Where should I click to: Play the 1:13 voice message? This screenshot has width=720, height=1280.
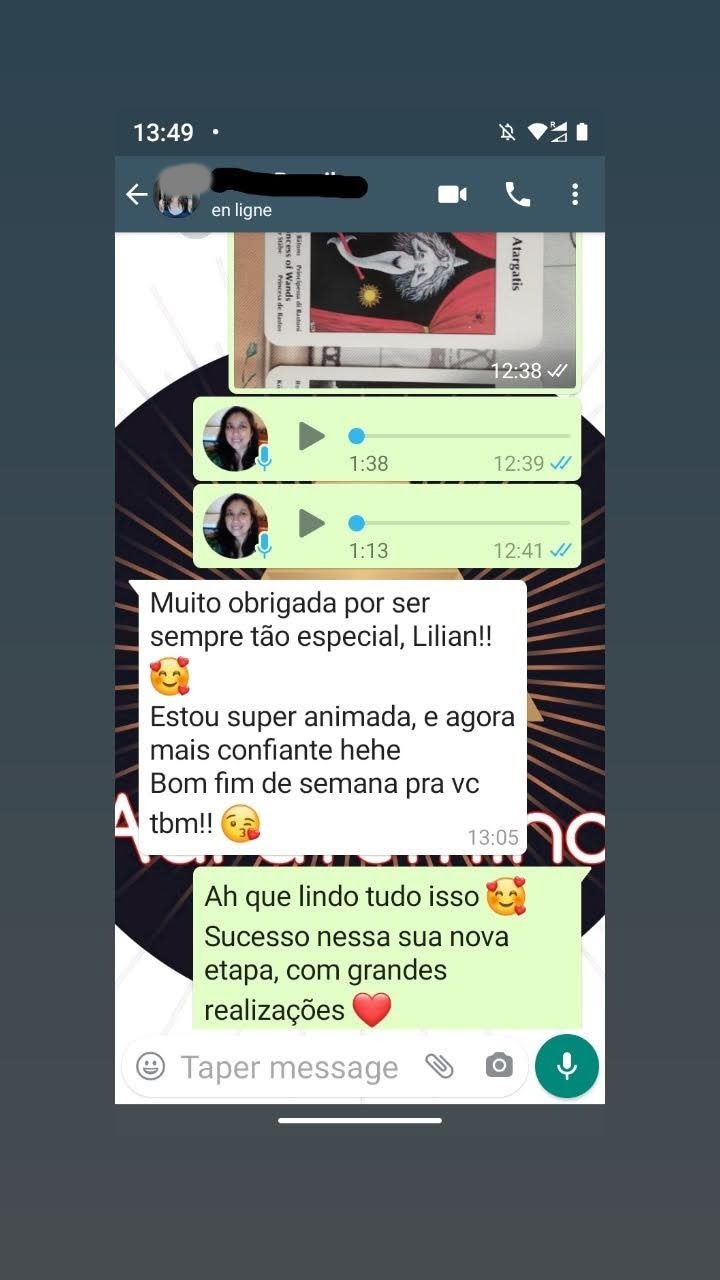(312, 523)
